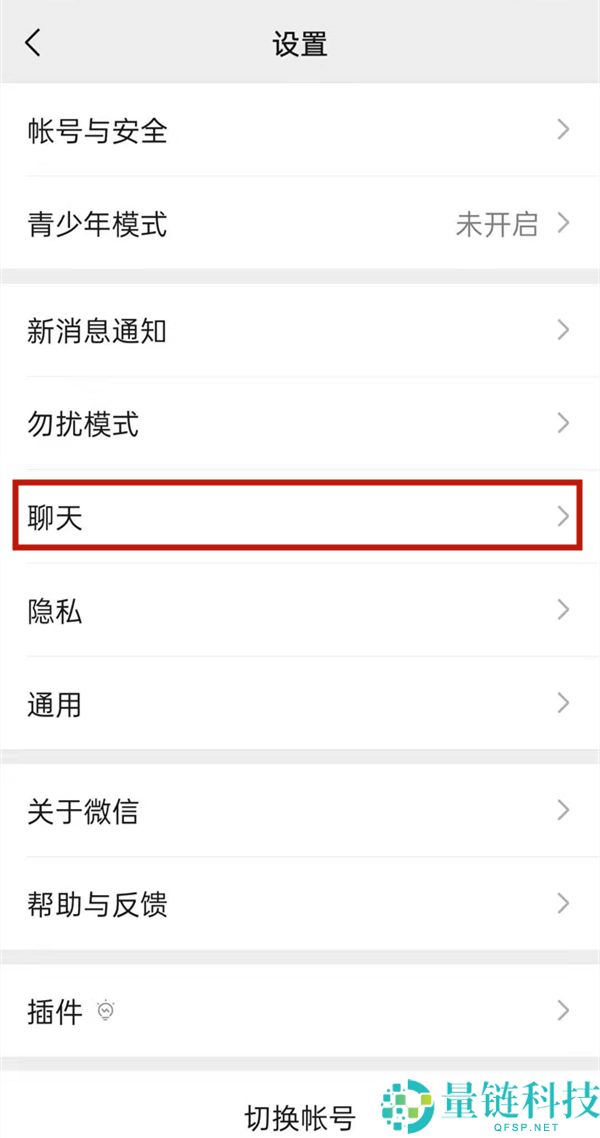
Task: Open the 聊天 settings row
Action: pos(300,517)
